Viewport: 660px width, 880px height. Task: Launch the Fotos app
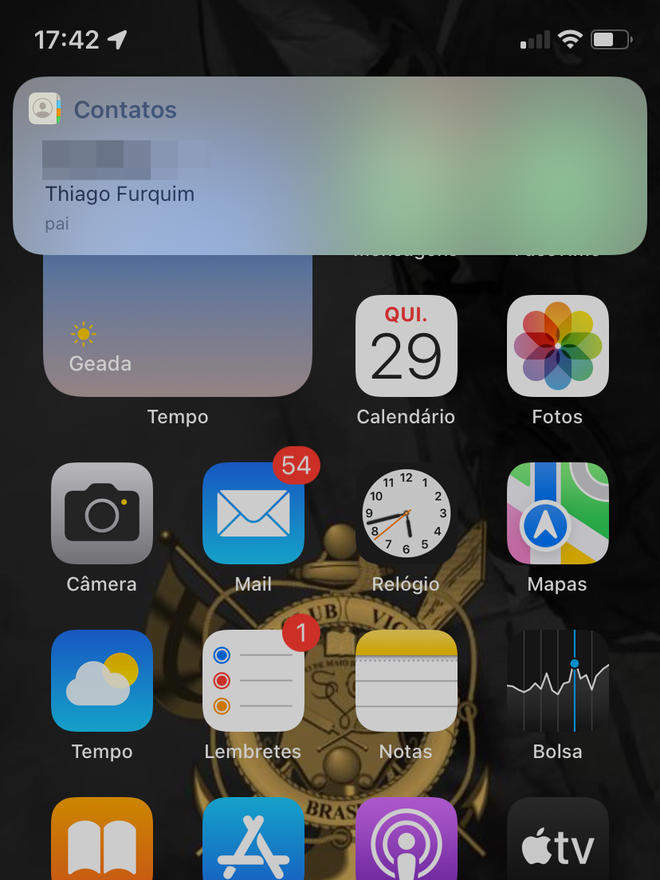coord(557,346)
